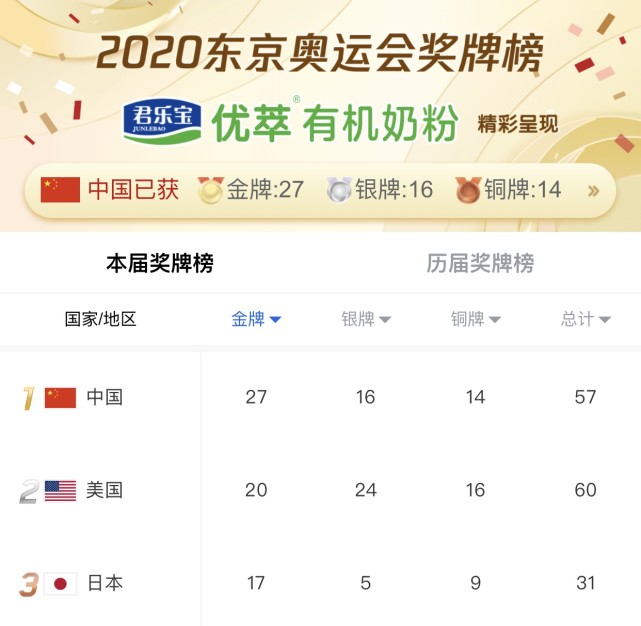Switch to the 历届奖牌榜 tab
641x626 pixels.
480,264
